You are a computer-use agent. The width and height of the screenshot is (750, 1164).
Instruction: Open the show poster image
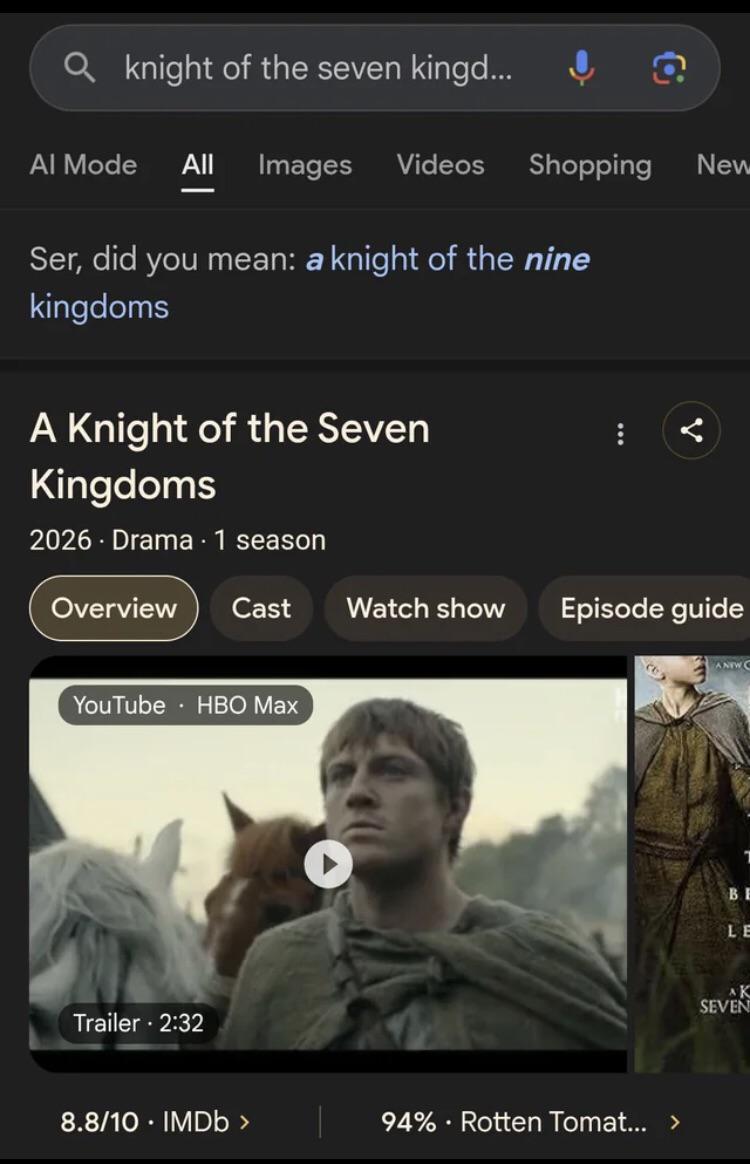coord(692,863)
